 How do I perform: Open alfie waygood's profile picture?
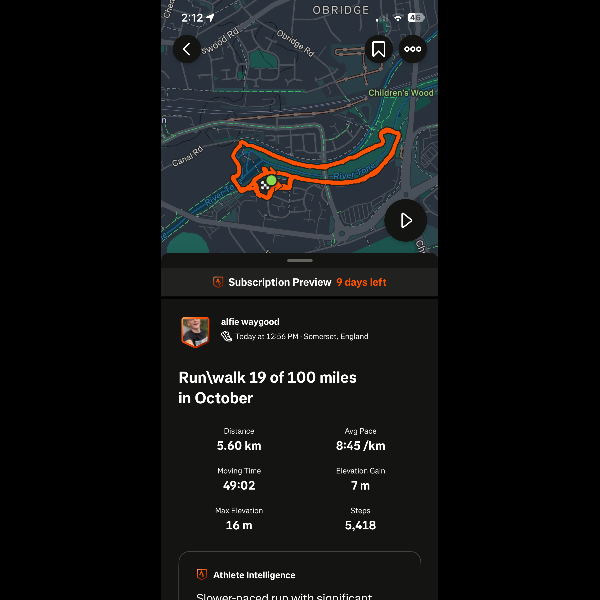point(195,331)
